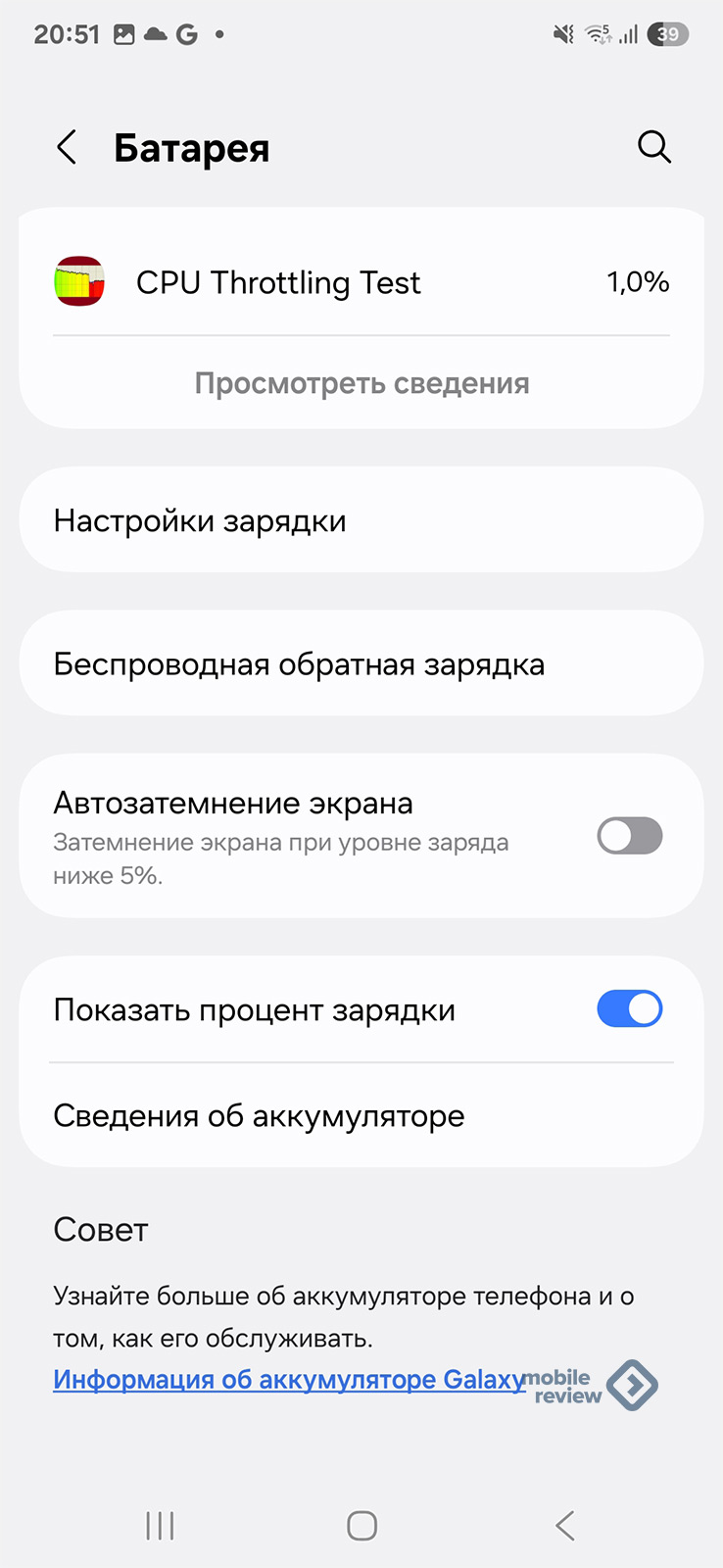The image size is (723, 1568).
Task: Open search in battery settings
Action: click(x=653, y=148)
